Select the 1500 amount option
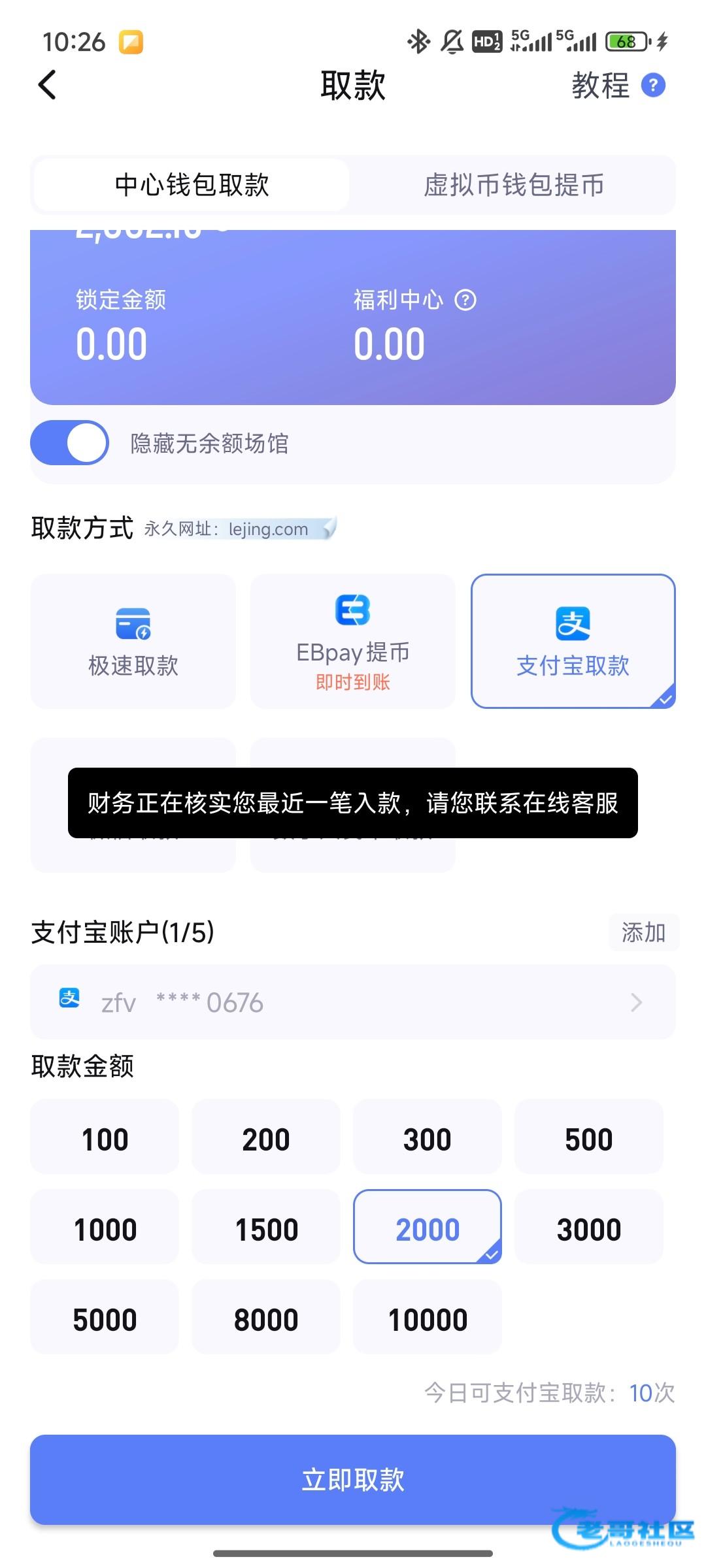The image size is (706, 1568). tap(266, 1230)
